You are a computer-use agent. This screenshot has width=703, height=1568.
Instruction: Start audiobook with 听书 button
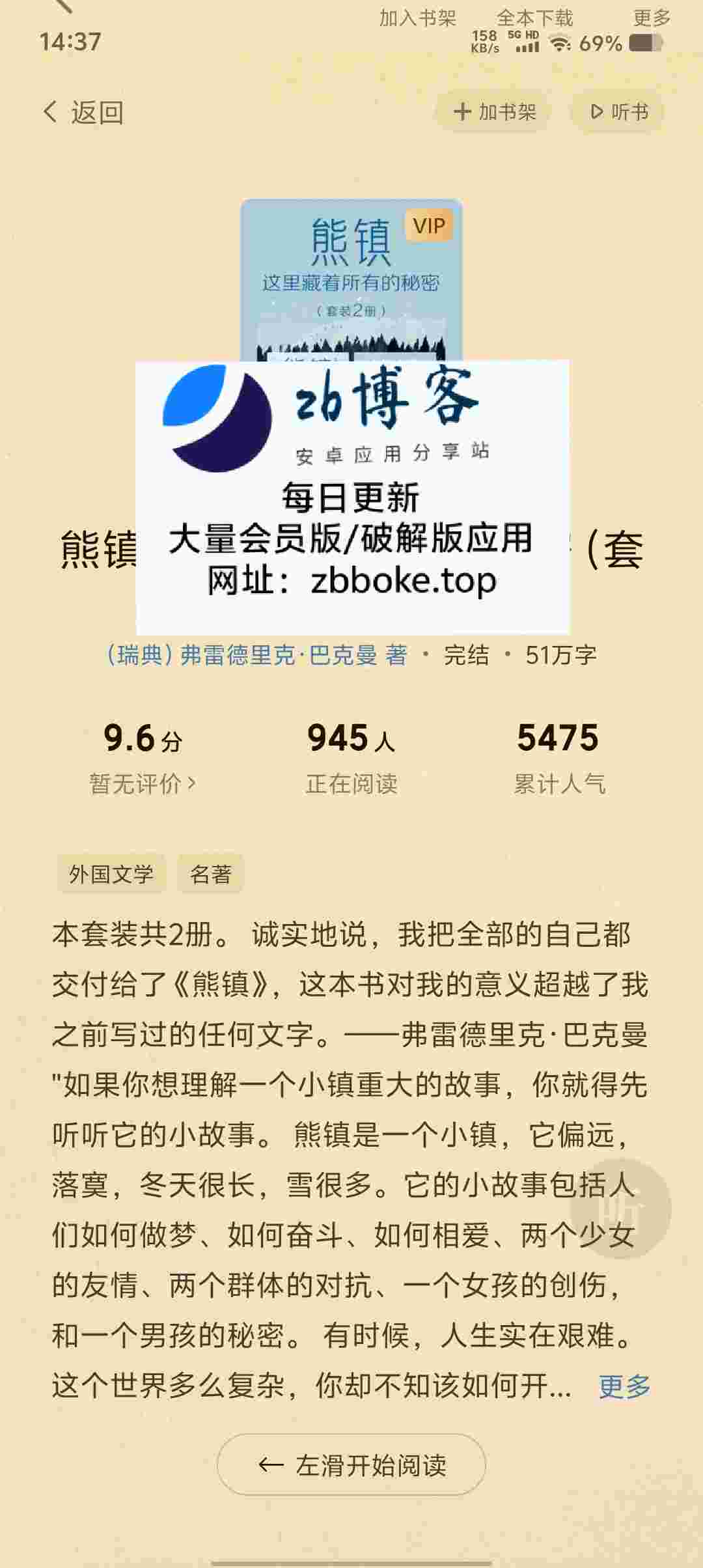(x=618, y=112)
